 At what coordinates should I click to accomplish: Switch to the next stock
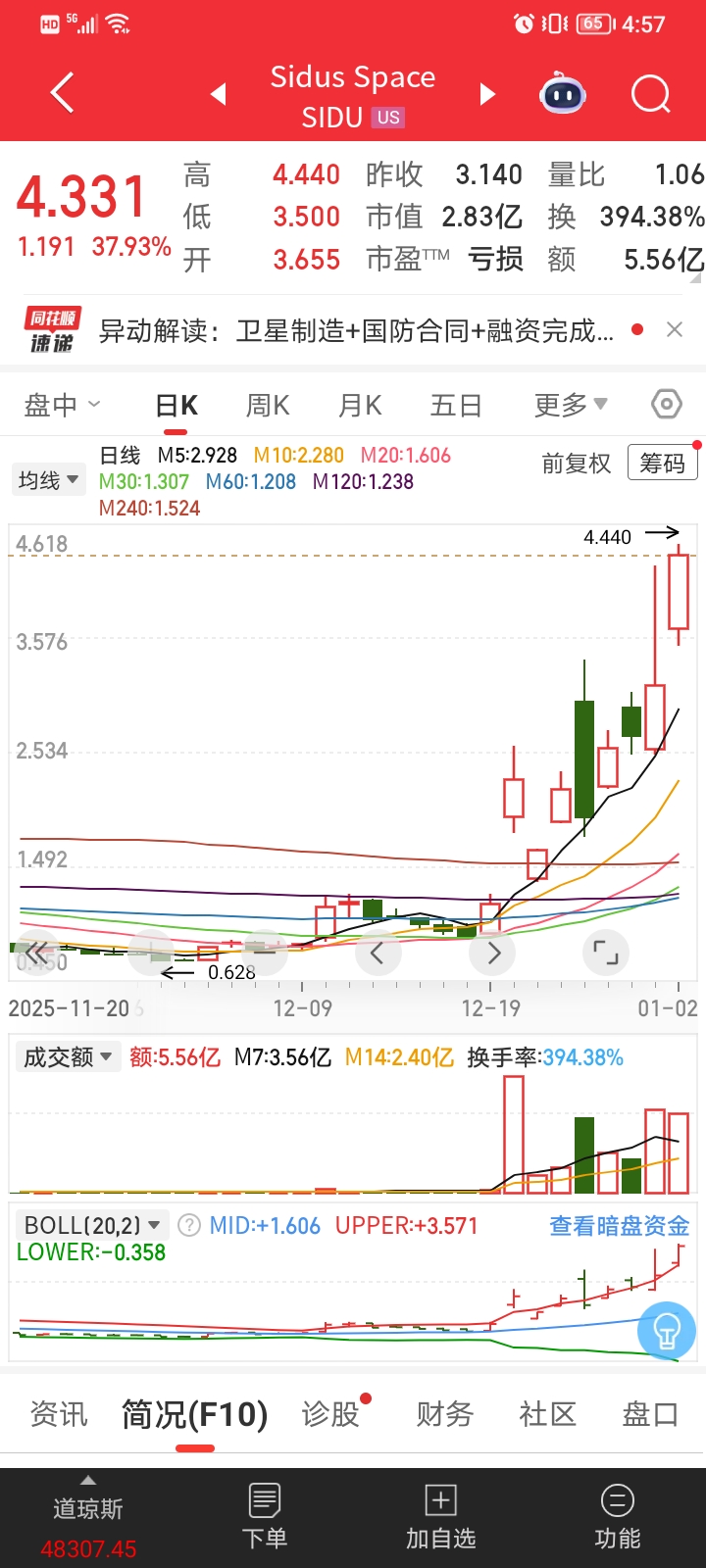(x=487, y=94)
